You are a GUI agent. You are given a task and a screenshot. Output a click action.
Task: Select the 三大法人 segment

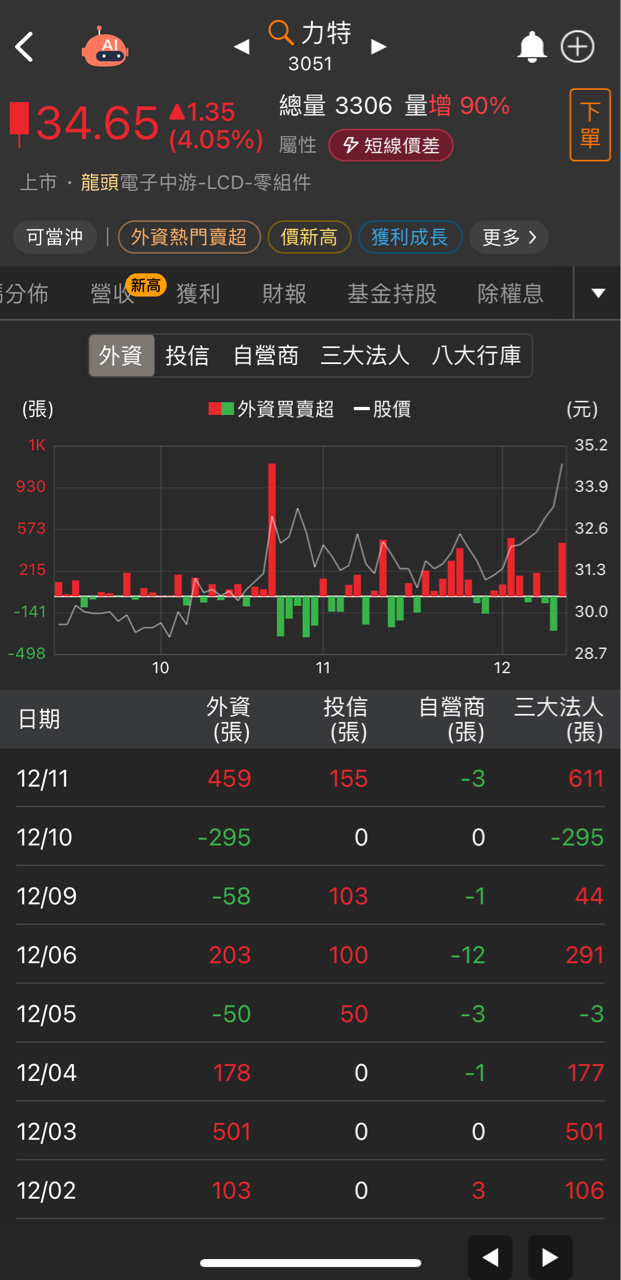click(365, 355)
